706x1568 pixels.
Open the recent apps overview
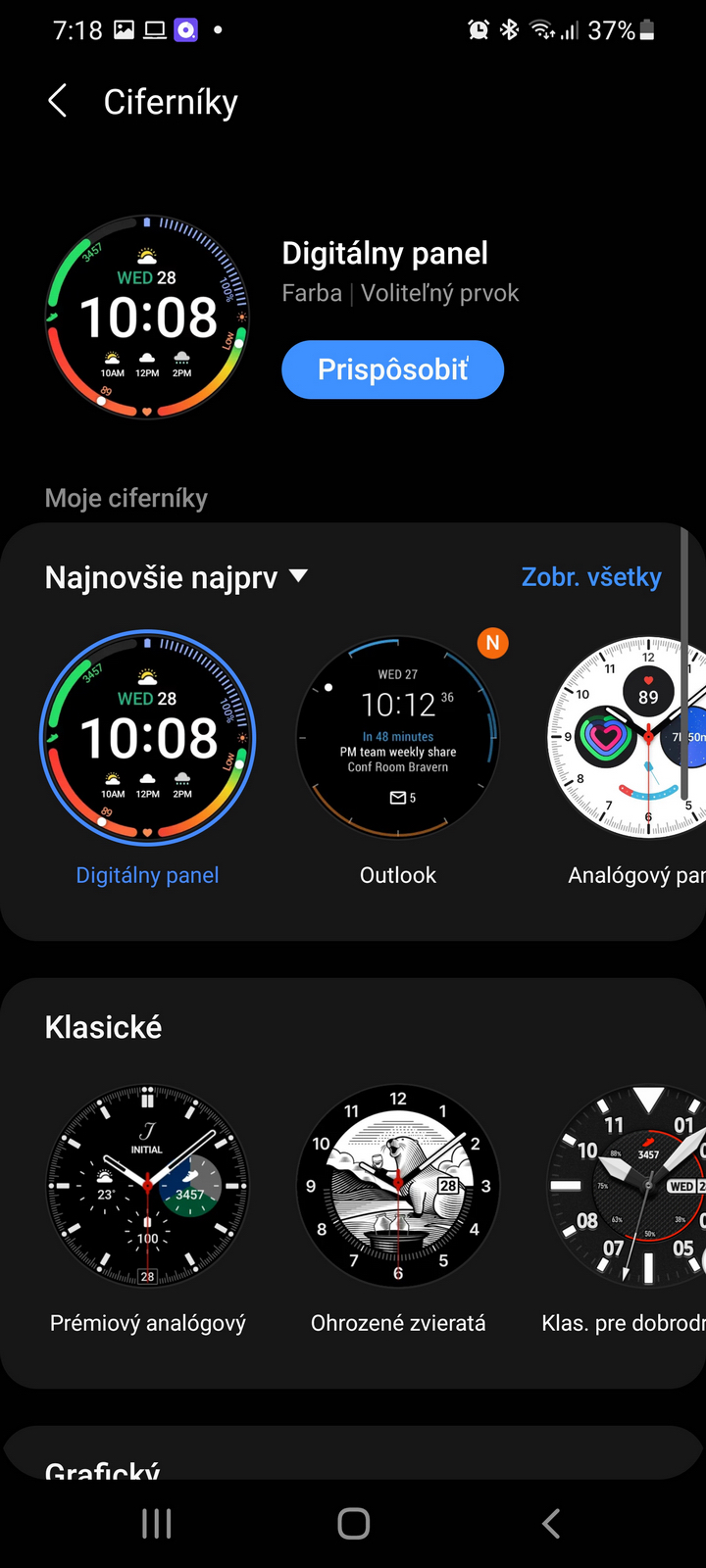(156, 1523)
